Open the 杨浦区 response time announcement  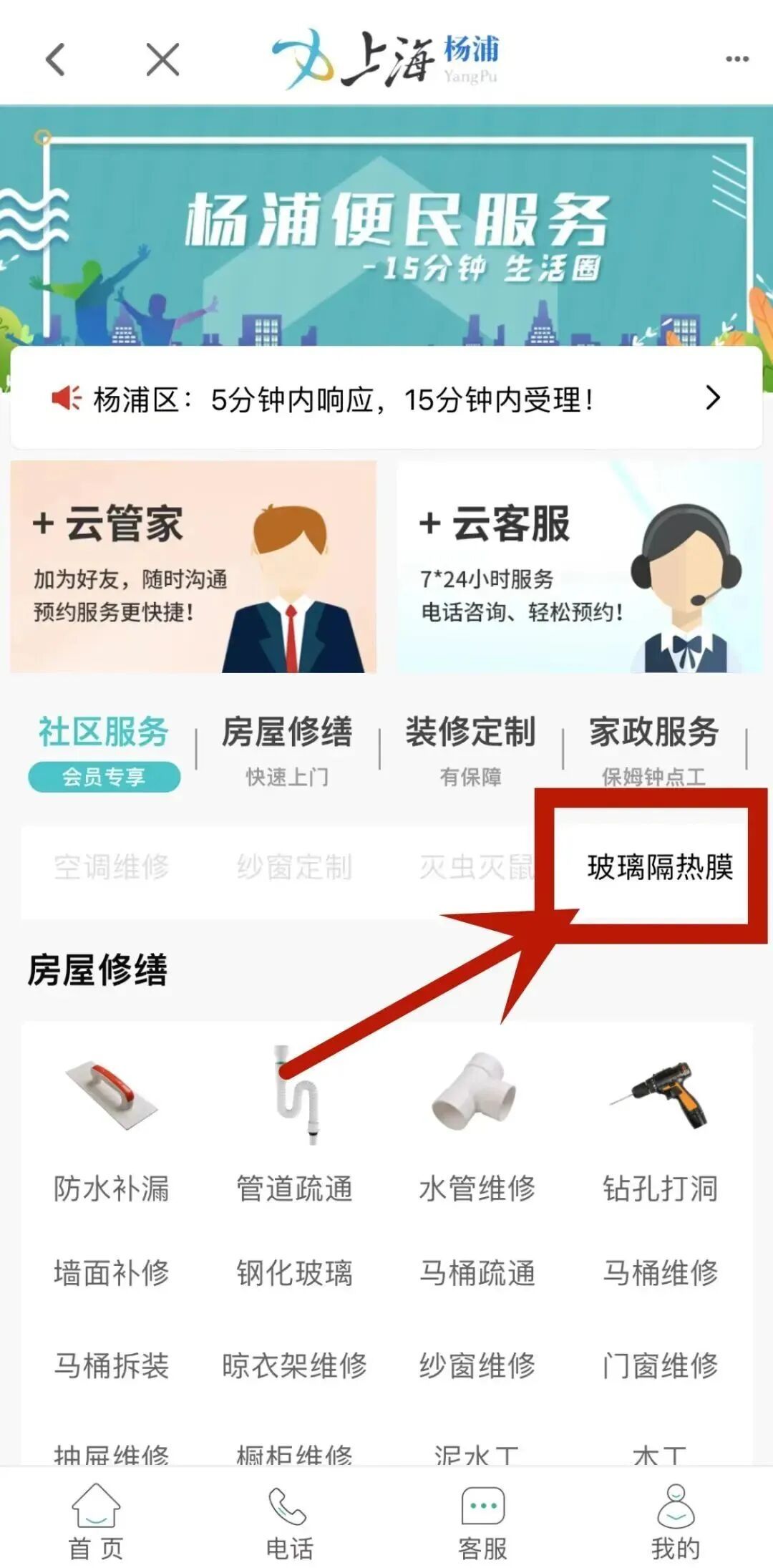[386, 399]
